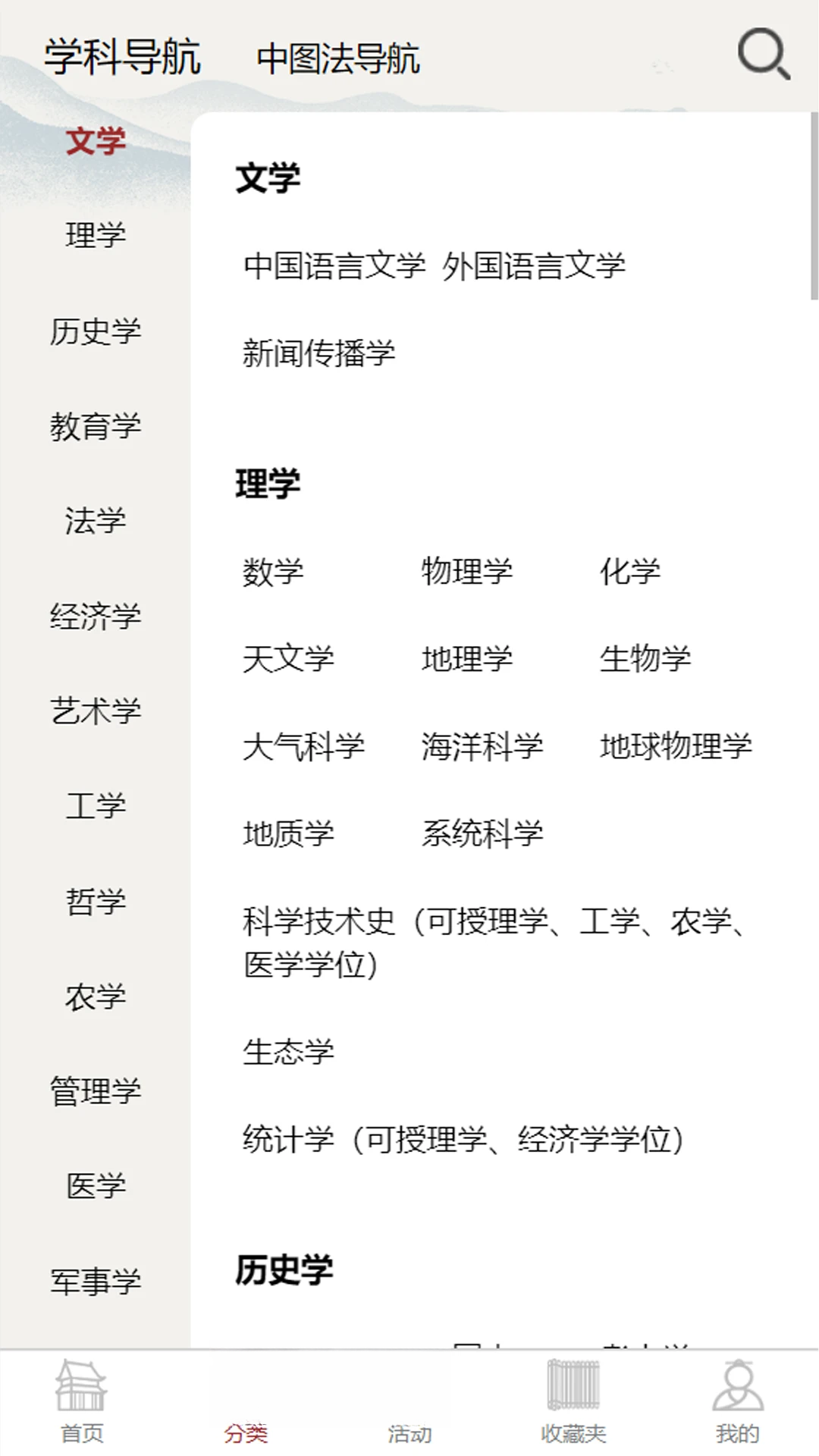
Task: Open 海洋科学 subject
Action: [482, 746]
